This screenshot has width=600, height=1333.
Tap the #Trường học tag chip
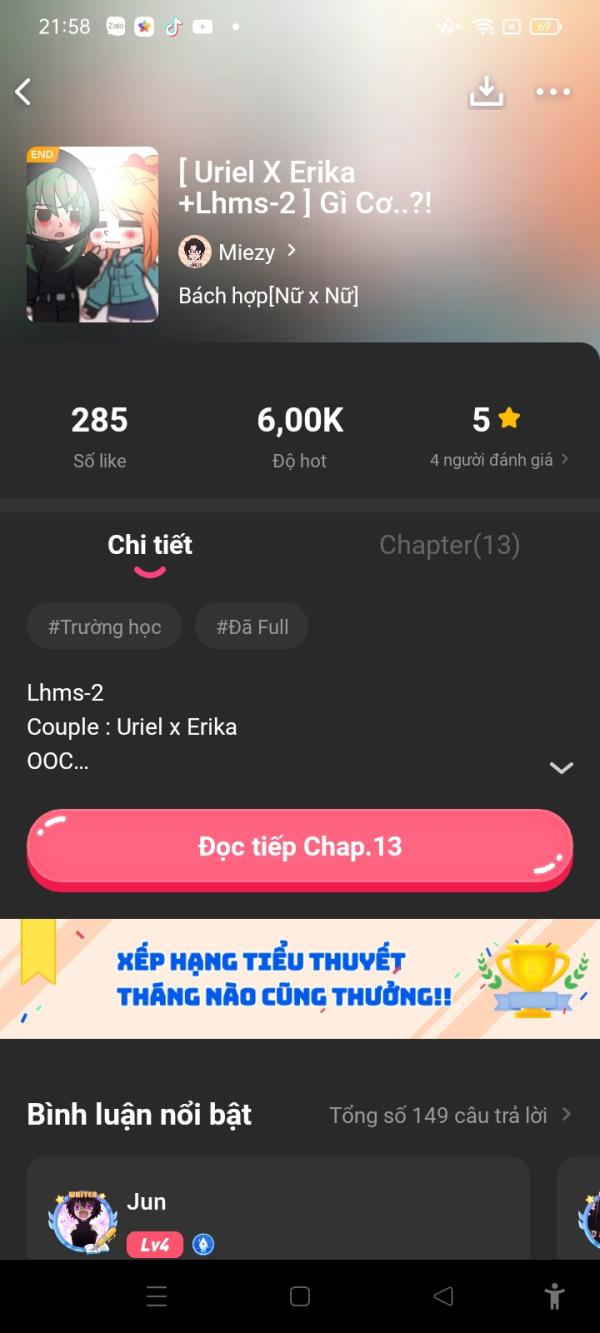pos(104,627)
